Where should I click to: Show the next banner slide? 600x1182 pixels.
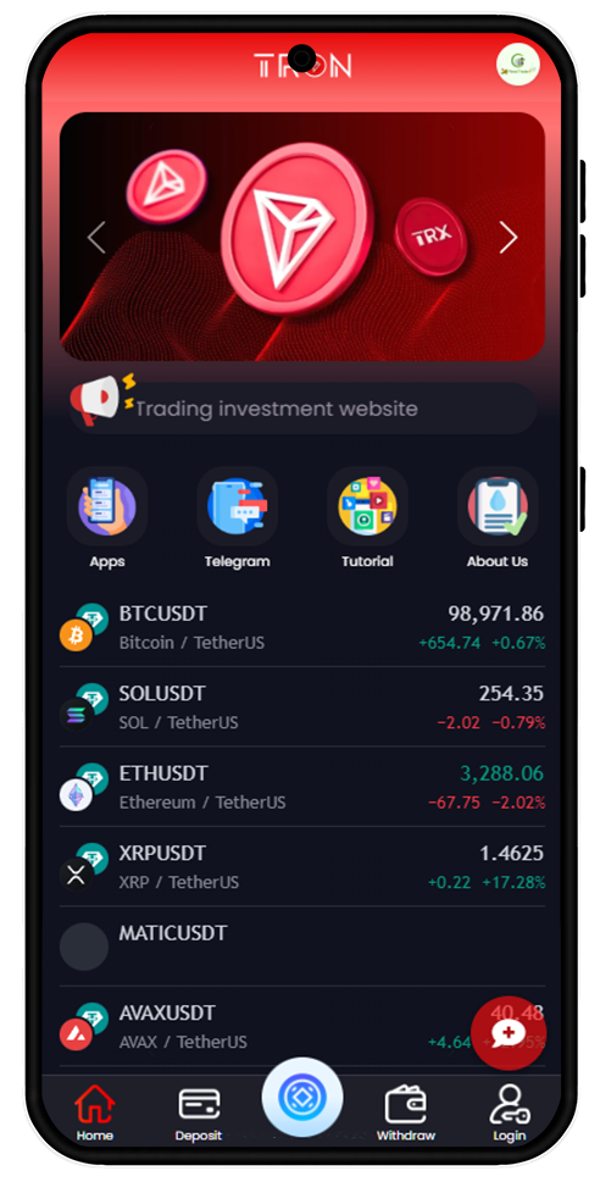click(x=508, y=238)
